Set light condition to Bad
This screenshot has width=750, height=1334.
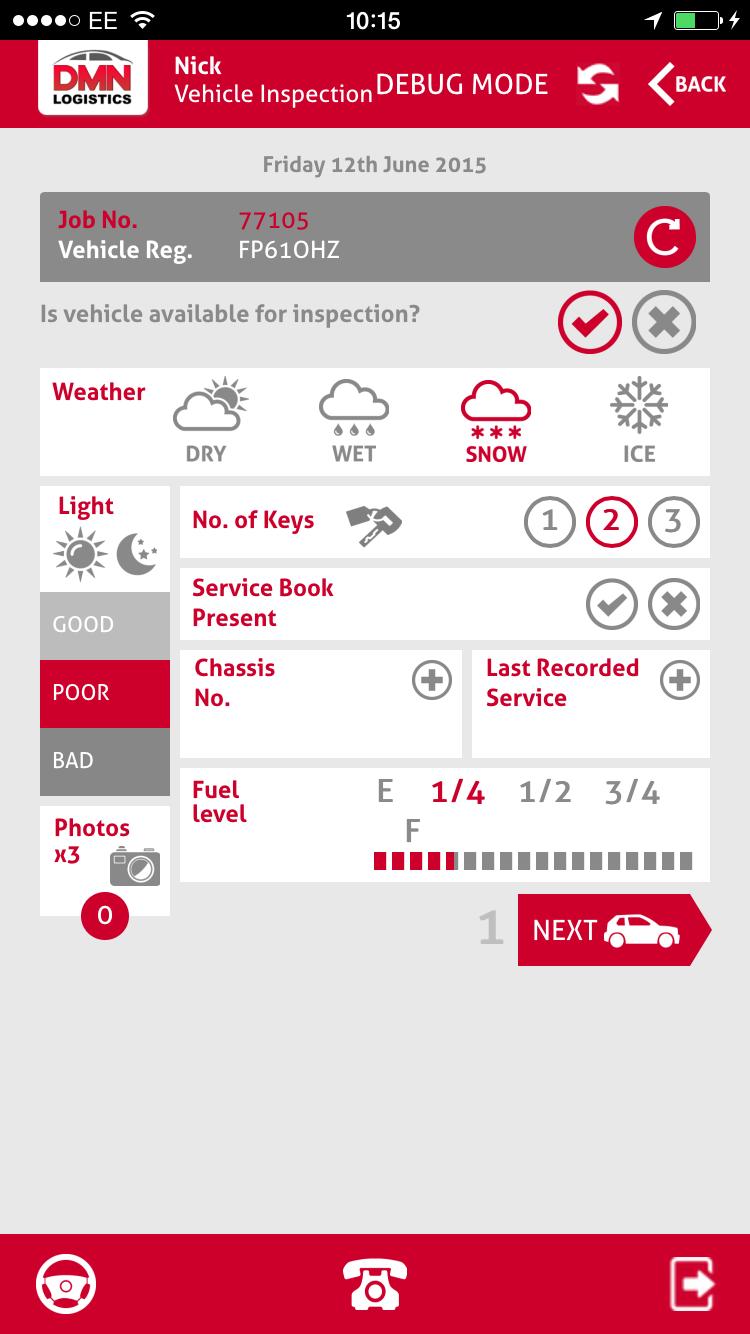pos(105,761)
